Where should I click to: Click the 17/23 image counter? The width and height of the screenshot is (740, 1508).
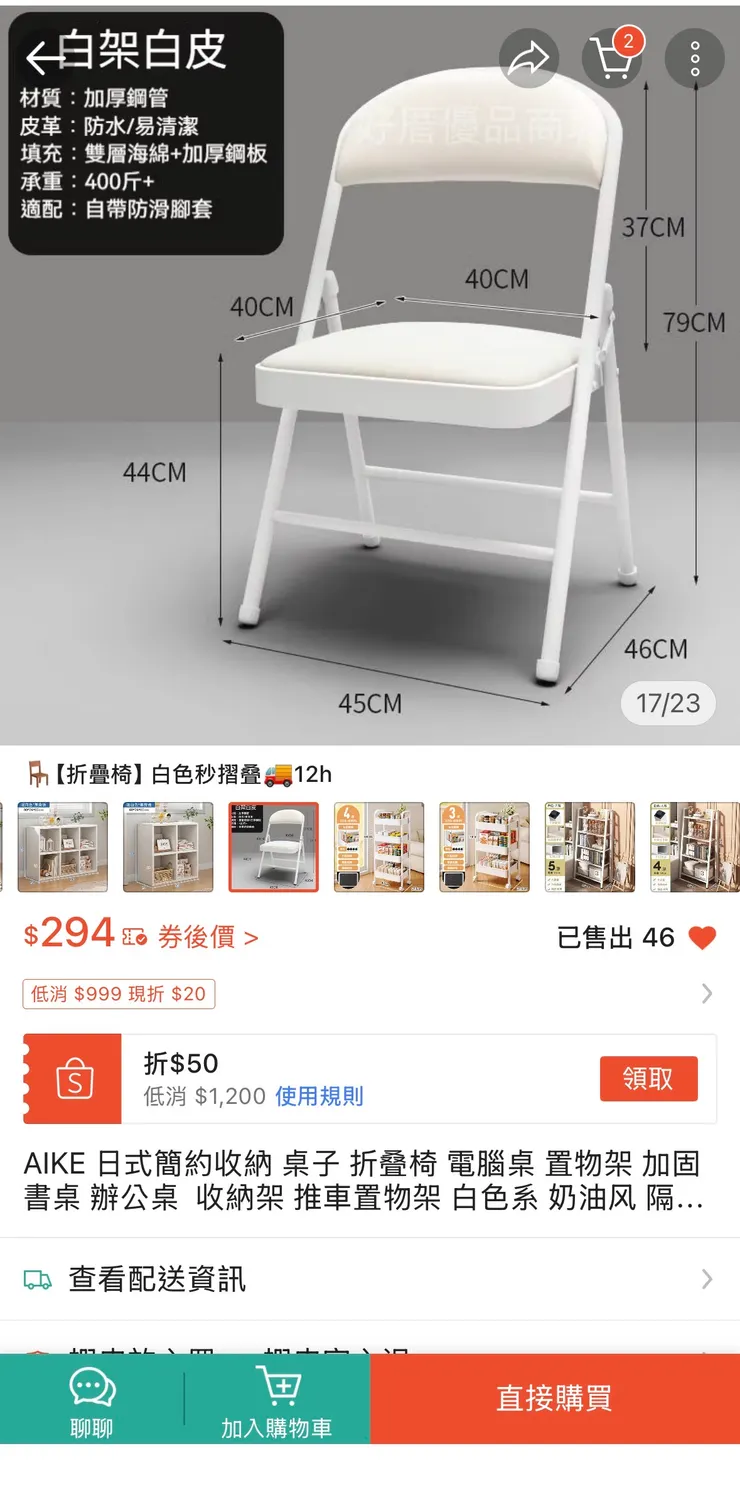[x=667, y=706]
